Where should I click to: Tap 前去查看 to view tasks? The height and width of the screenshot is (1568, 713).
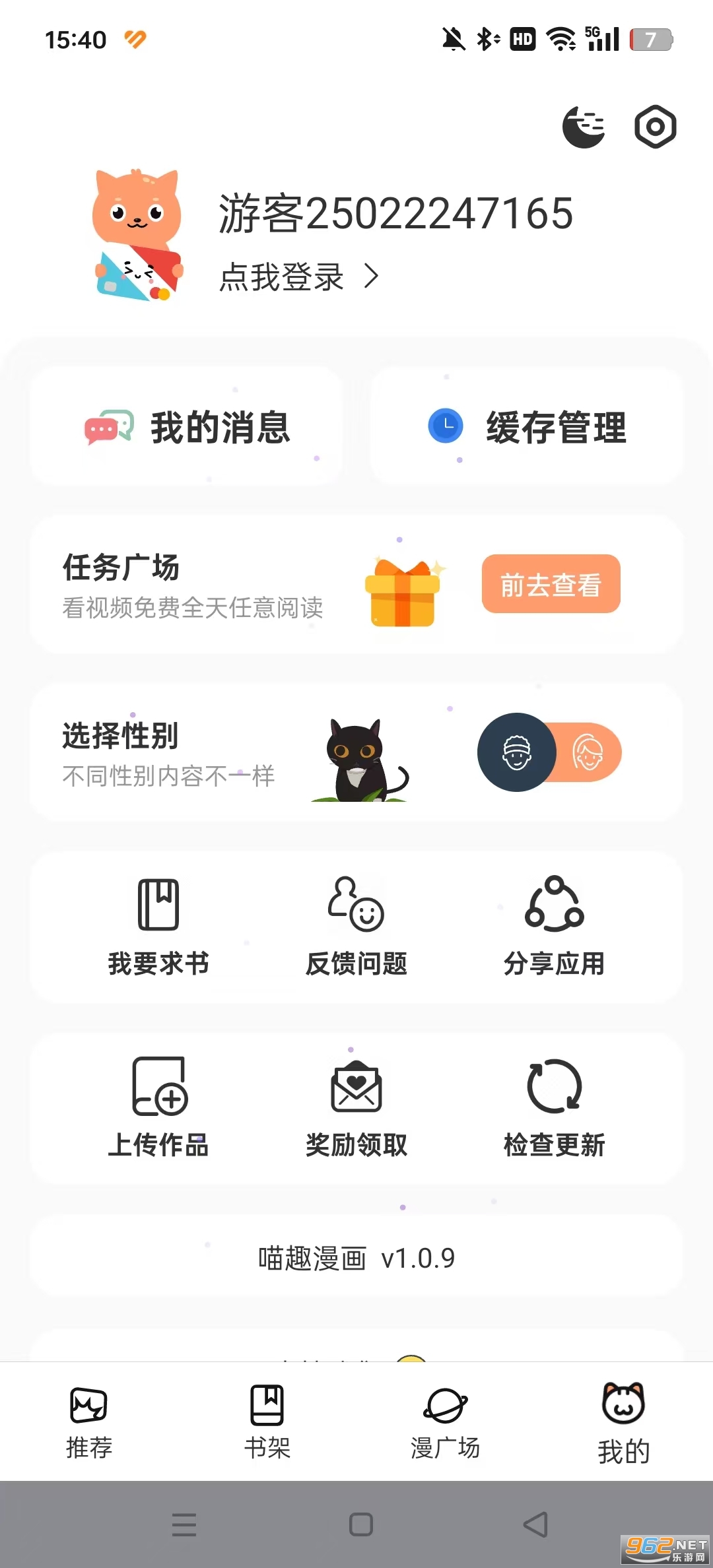[551, 585]
